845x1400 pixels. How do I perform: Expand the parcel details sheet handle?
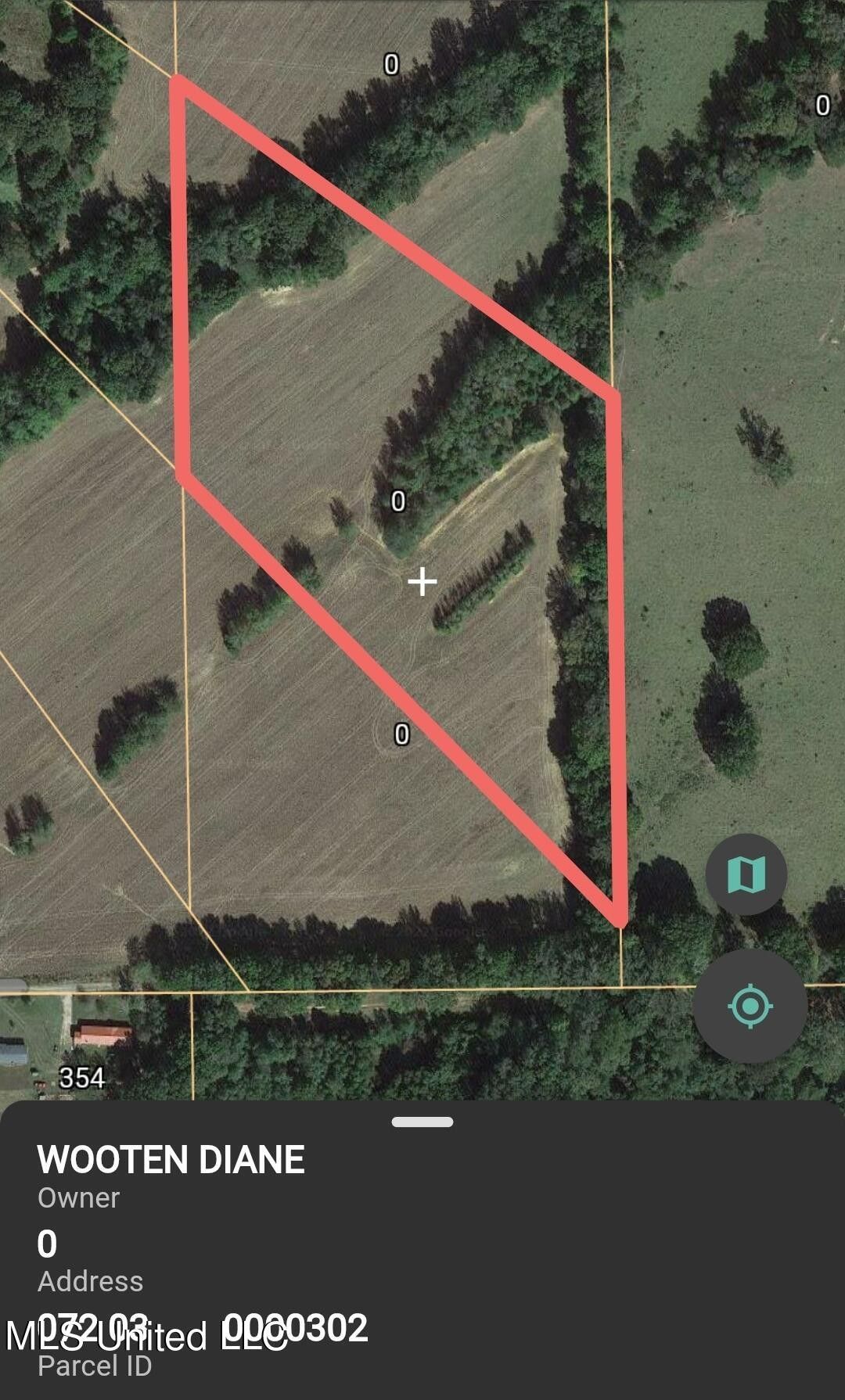point(422,1122)
